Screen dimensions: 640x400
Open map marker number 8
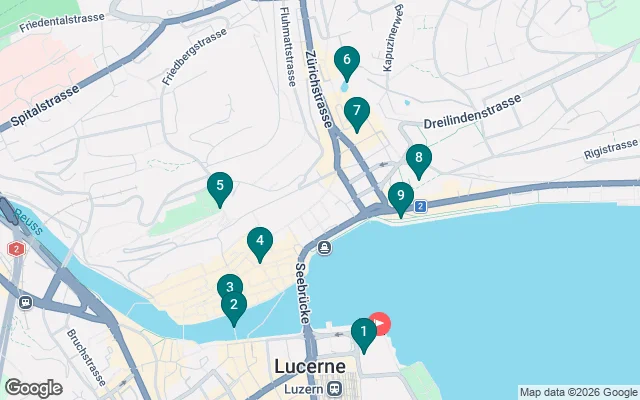click(418, 158)
